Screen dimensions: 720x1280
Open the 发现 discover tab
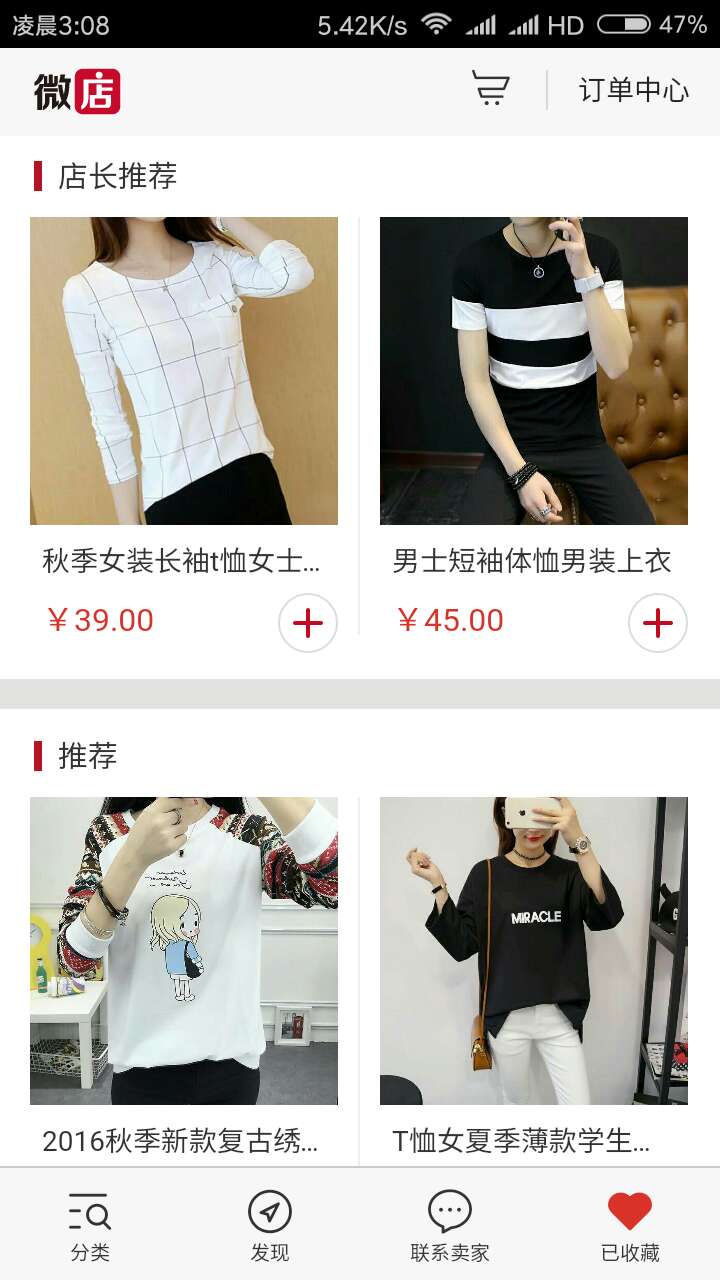pos(270,1226)
